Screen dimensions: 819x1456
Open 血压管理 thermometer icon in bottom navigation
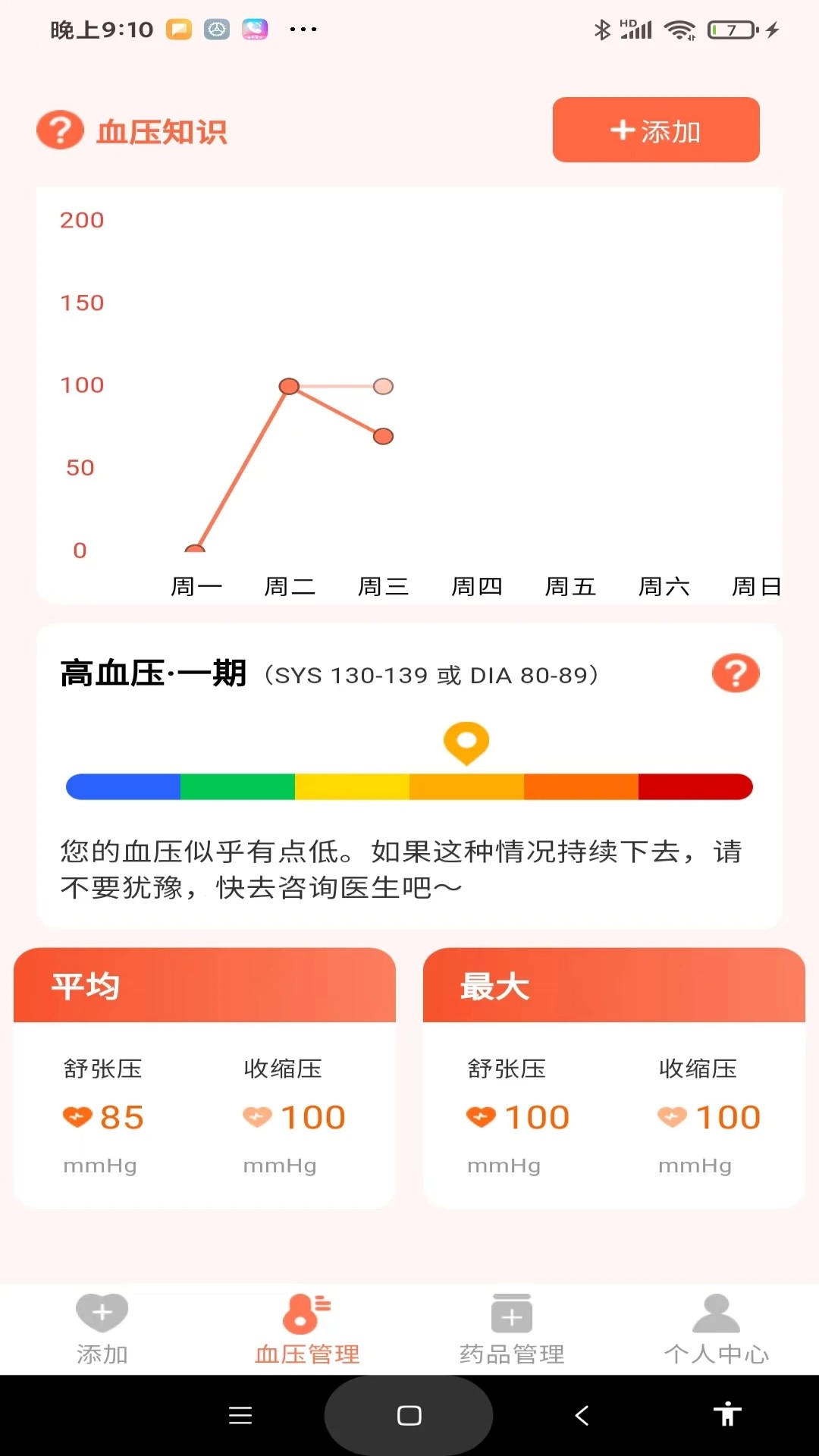pyautogui.click(x=307, y=1311)
